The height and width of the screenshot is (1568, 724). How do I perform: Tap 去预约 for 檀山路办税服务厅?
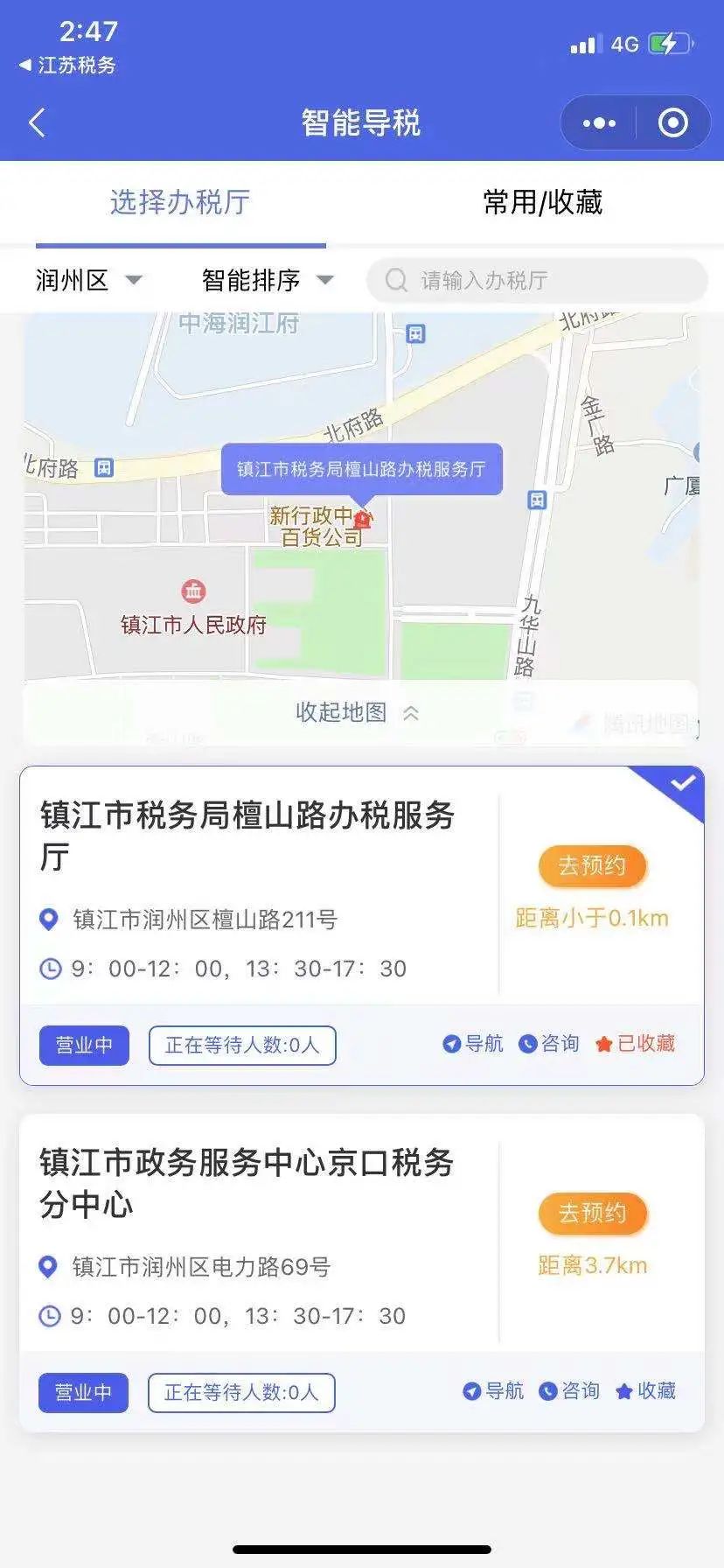tap(592, 866)
